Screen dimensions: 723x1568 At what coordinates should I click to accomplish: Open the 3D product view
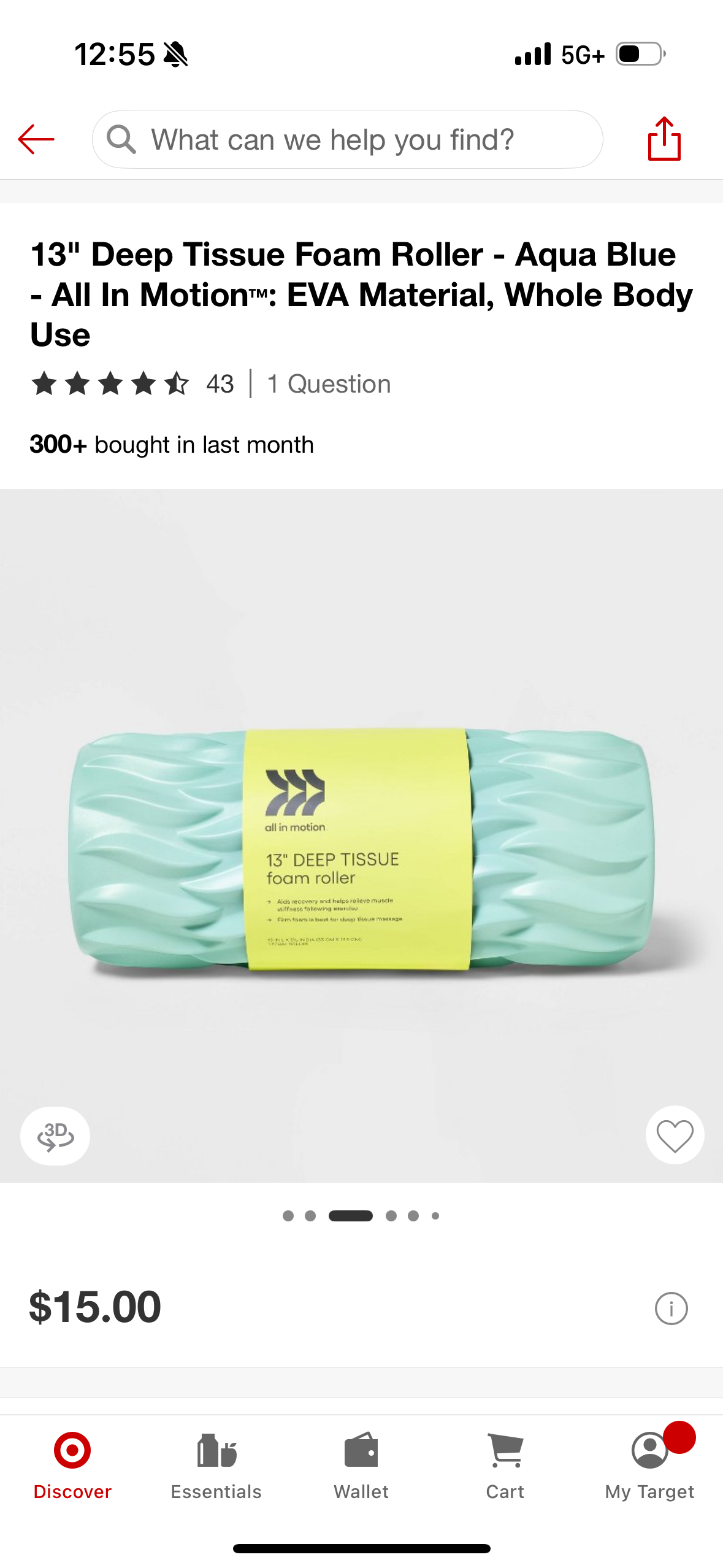55,1136
